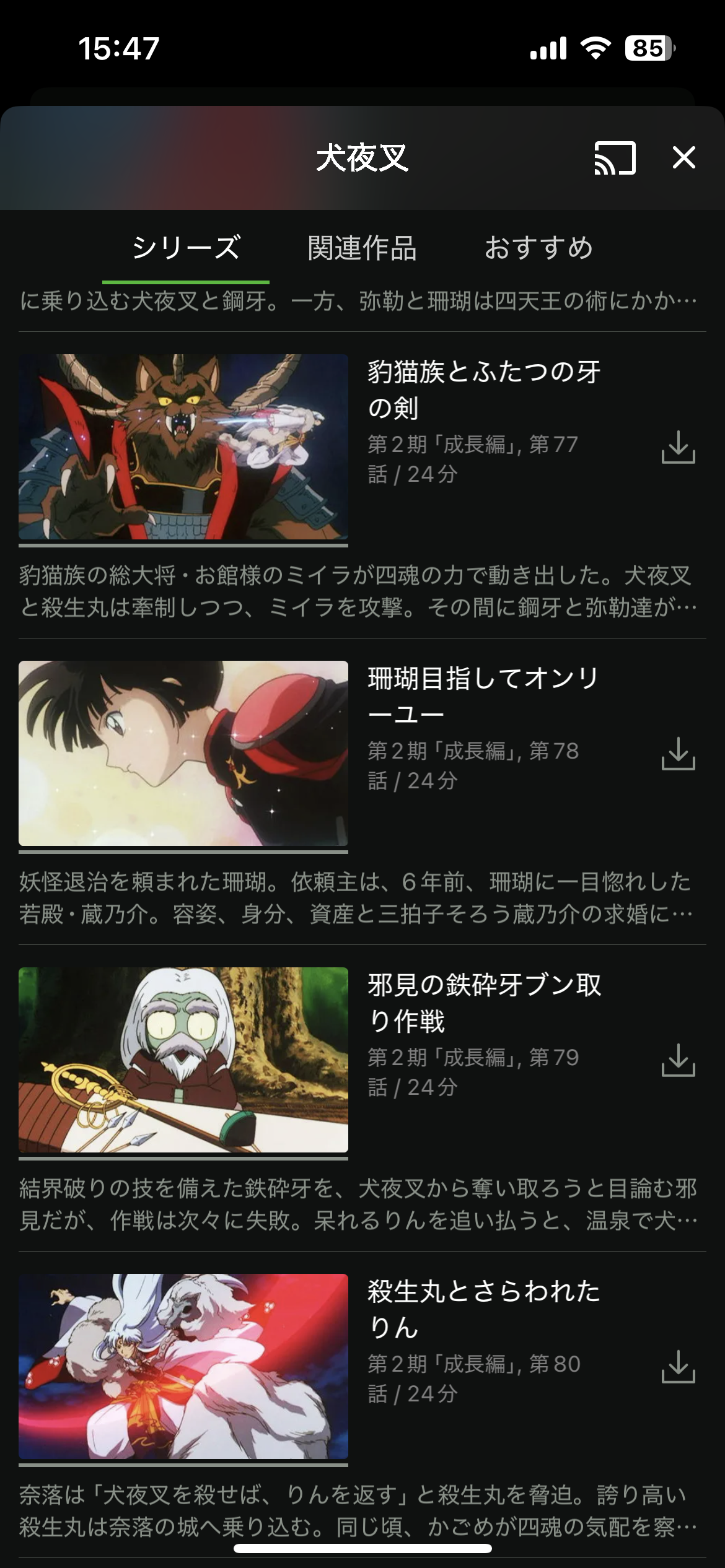Download episode 80 殺生丸とさらわれたりん
Image resolution: width=725 pixels, height=1568 pixels.
[x=679, y=1367]
